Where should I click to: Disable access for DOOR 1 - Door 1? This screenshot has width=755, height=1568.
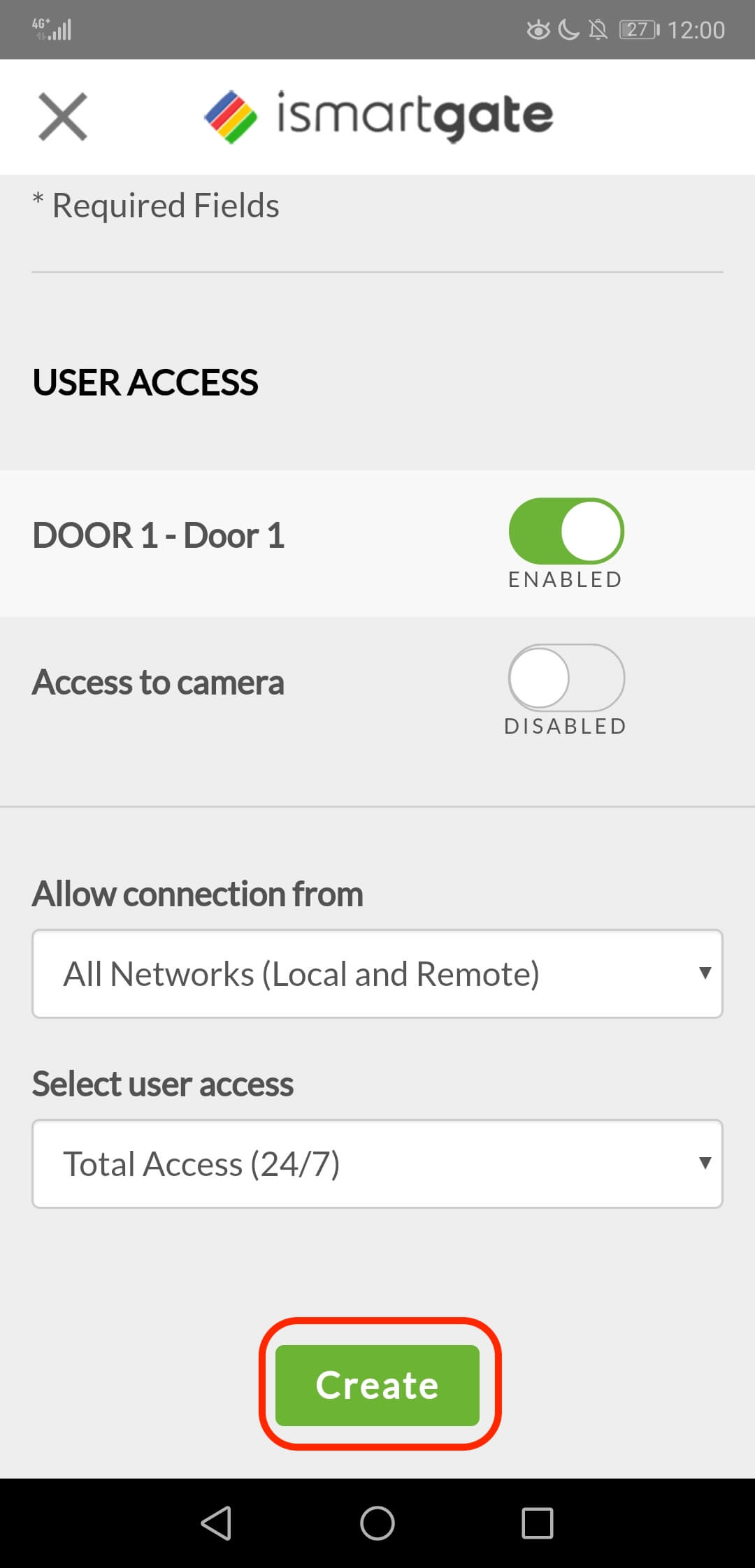tap(566, 531)
